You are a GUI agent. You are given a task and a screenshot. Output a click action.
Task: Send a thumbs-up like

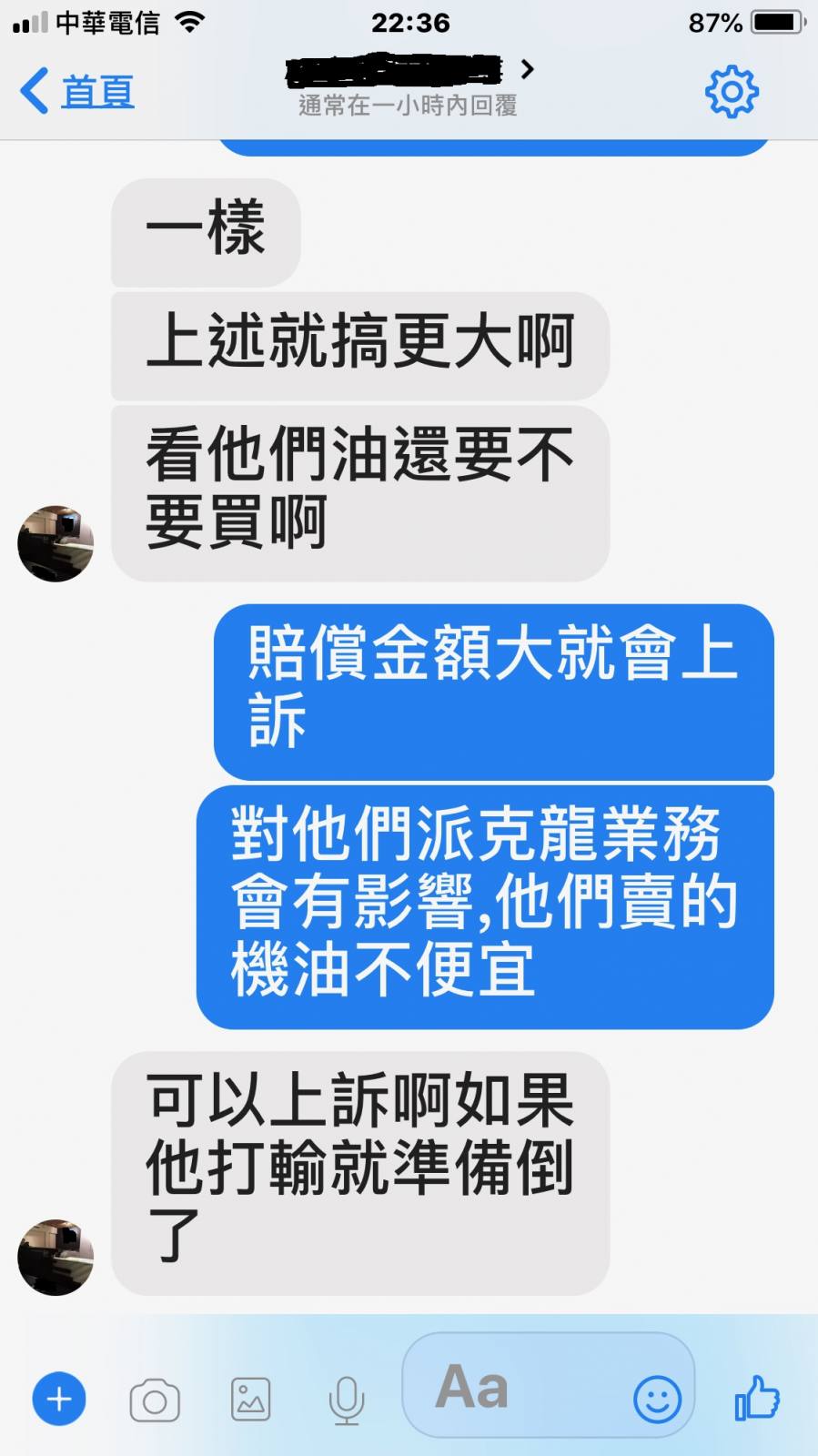pos(757,1397)
